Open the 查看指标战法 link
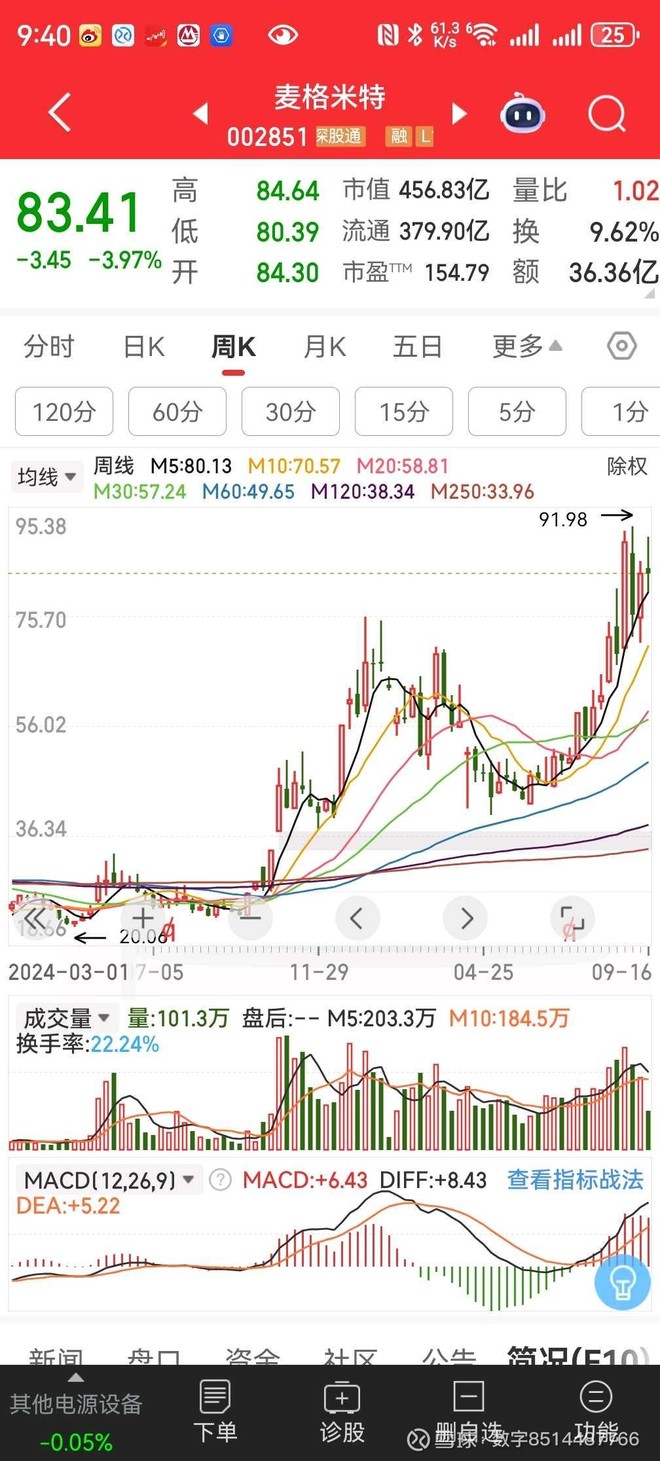Image resolution: width=660 pixels, height=1461 pixels. (574, 1180)
